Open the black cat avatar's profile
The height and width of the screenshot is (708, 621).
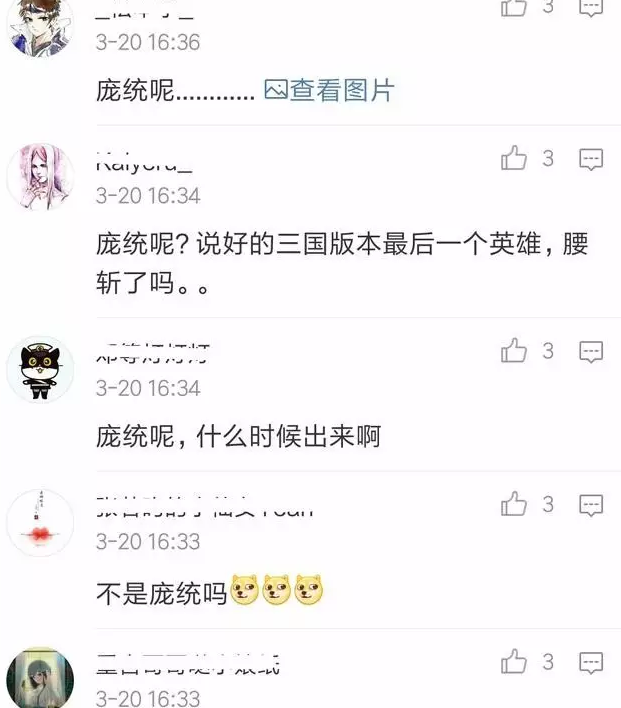(x=40, y=369)
